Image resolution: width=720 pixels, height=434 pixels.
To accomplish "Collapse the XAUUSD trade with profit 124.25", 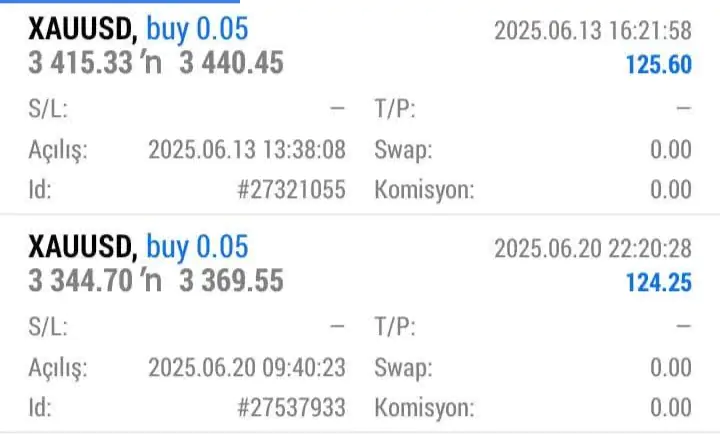I will (x=359, y=264).
